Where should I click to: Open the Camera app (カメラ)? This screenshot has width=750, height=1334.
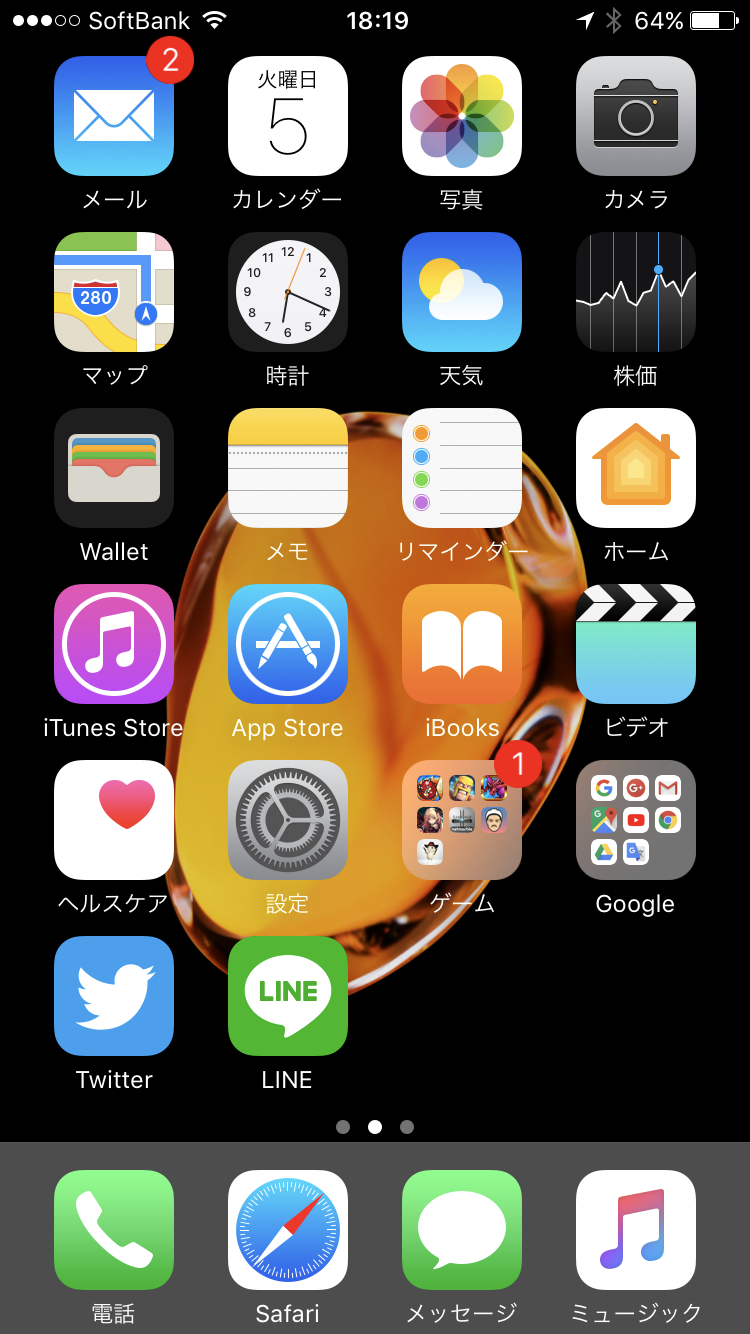tap(636, 116)
